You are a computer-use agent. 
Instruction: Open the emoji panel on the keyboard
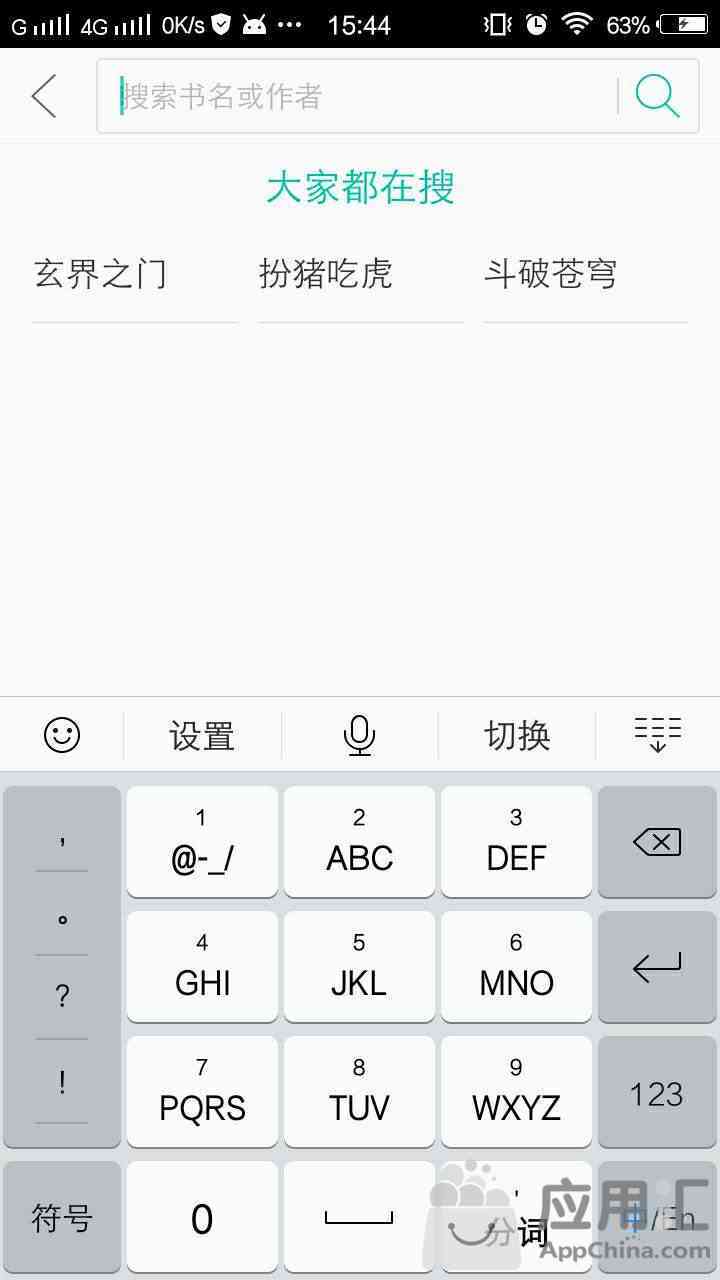(62, 735)
